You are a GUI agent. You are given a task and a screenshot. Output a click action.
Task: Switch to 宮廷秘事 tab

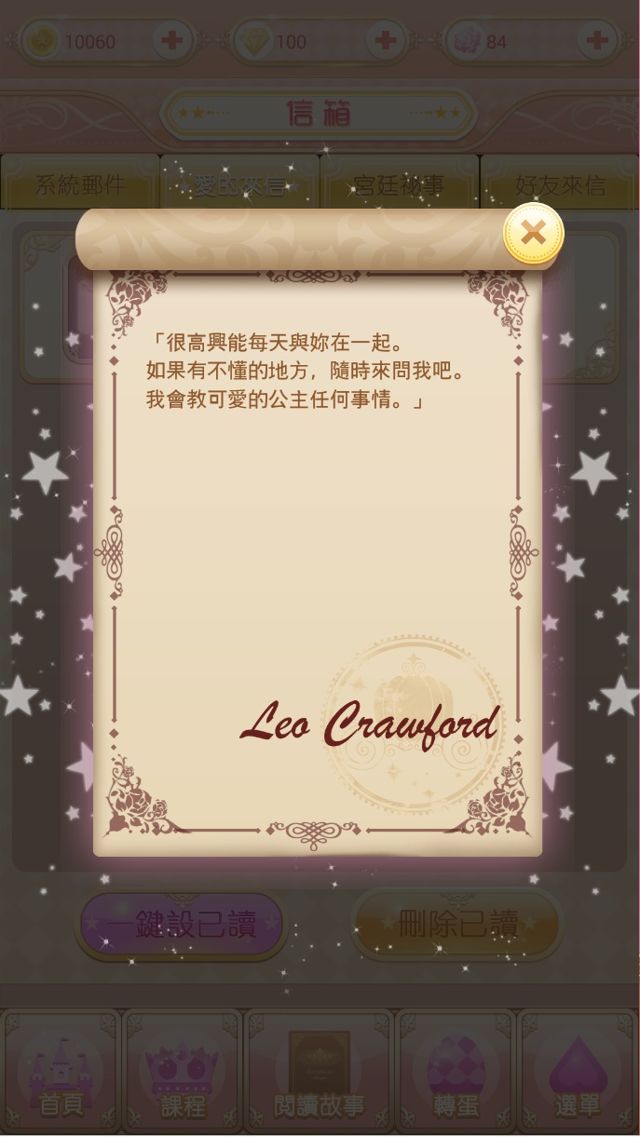pyautogui.click(x=398, y=185)
